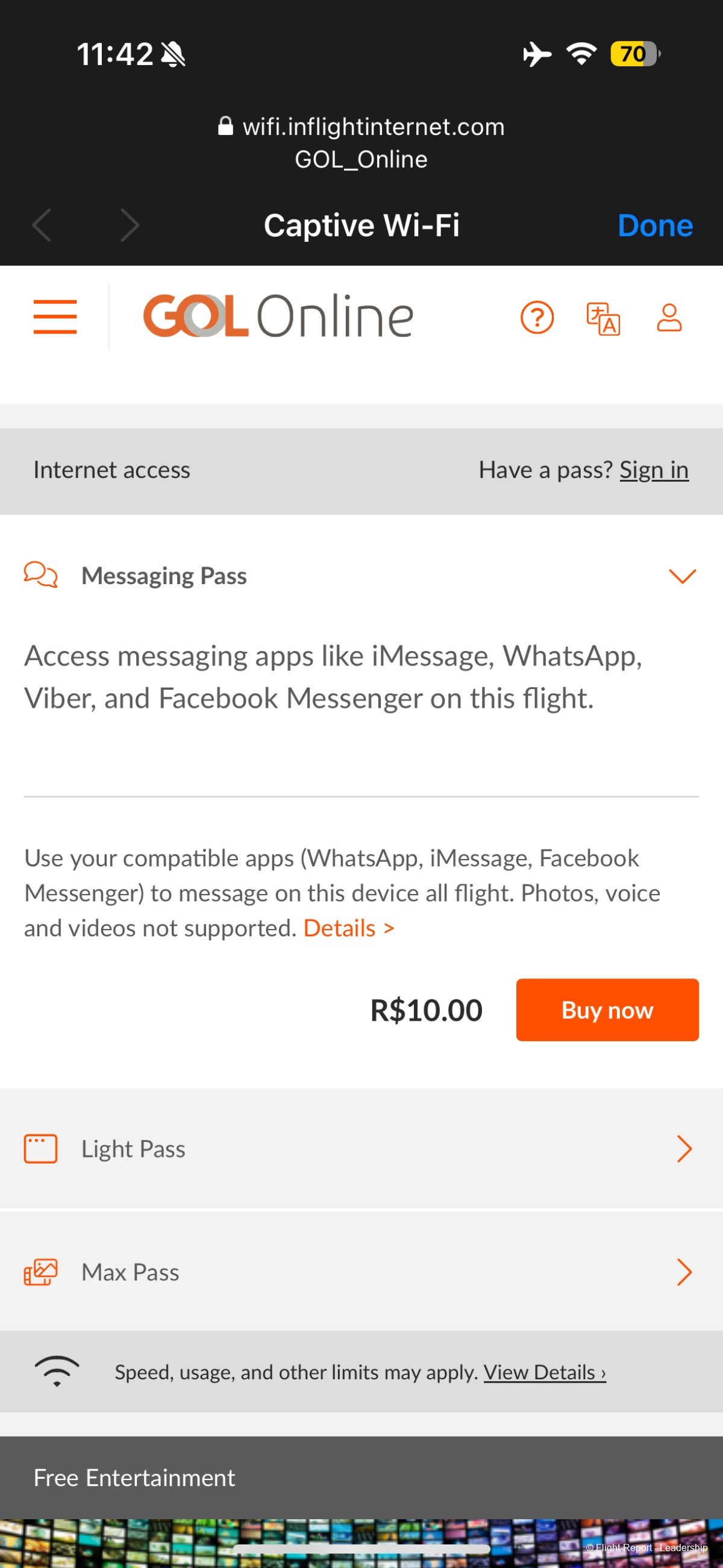The image size is (723, 1568).
Task: Open the hamburger menu
Action: [55, 316]
